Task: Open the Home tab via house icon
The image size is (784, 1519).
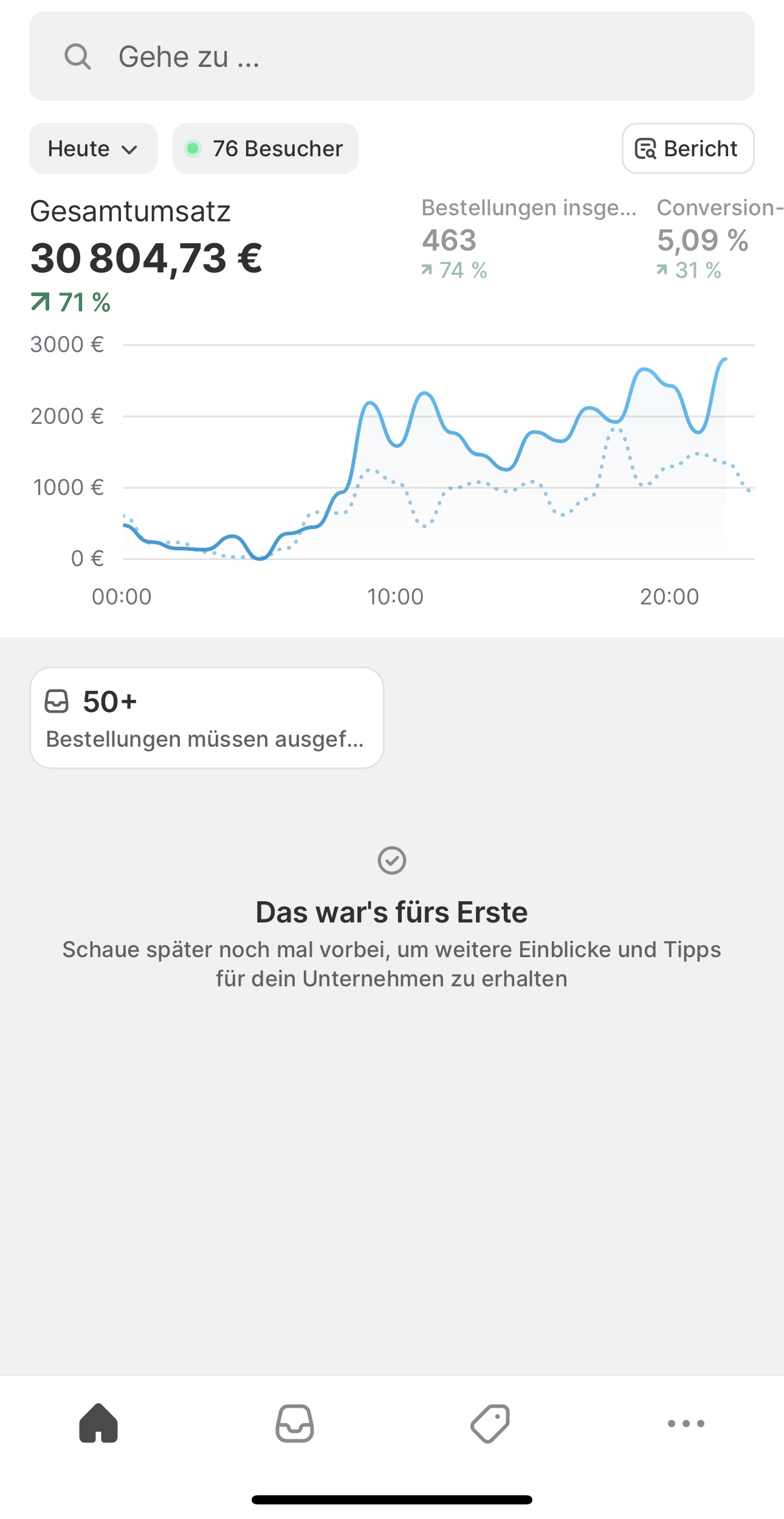Action: (98, 1426)
